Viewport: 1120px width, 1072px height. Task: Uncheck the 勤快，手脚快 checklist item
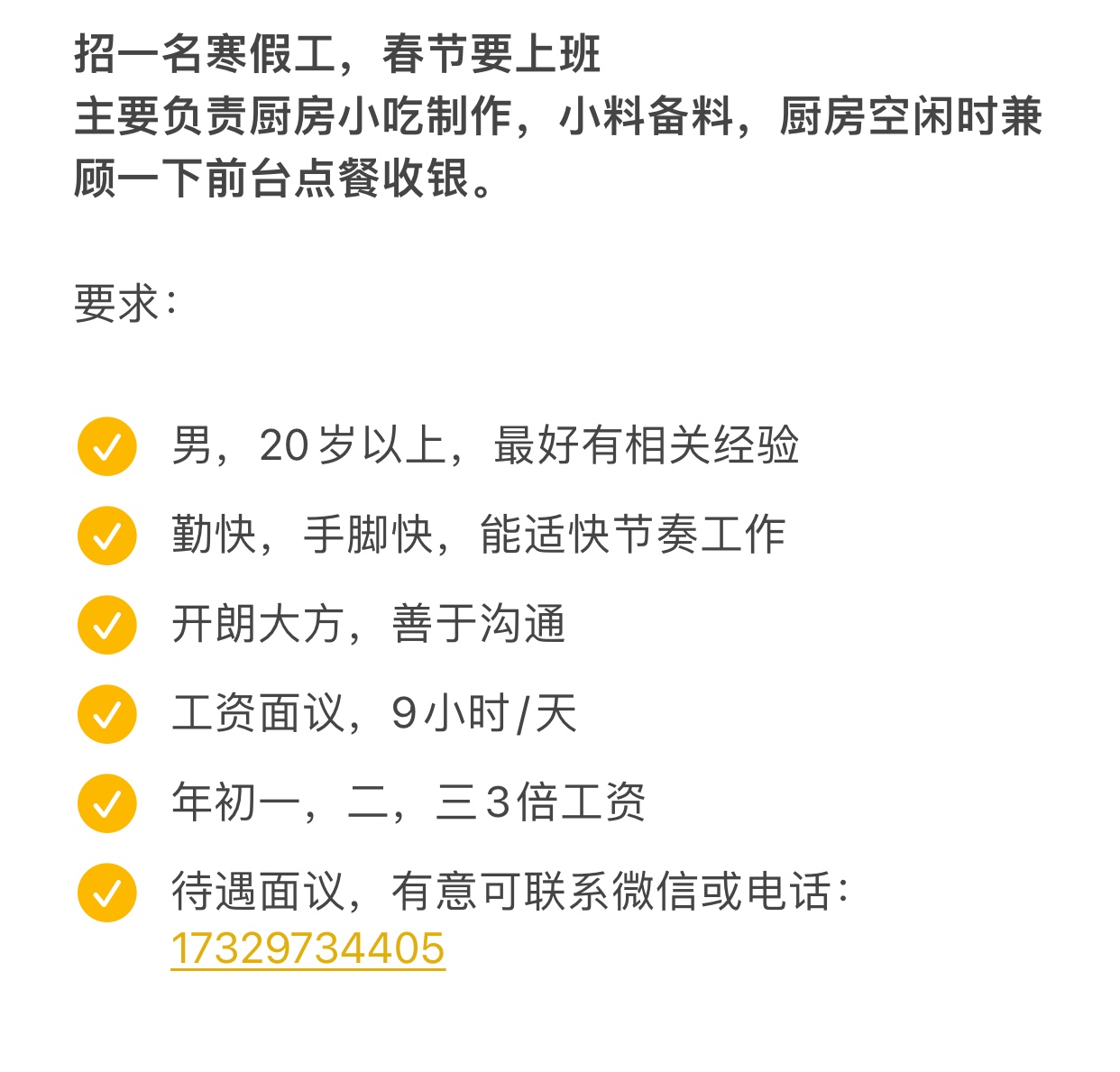tap(107, 536)
